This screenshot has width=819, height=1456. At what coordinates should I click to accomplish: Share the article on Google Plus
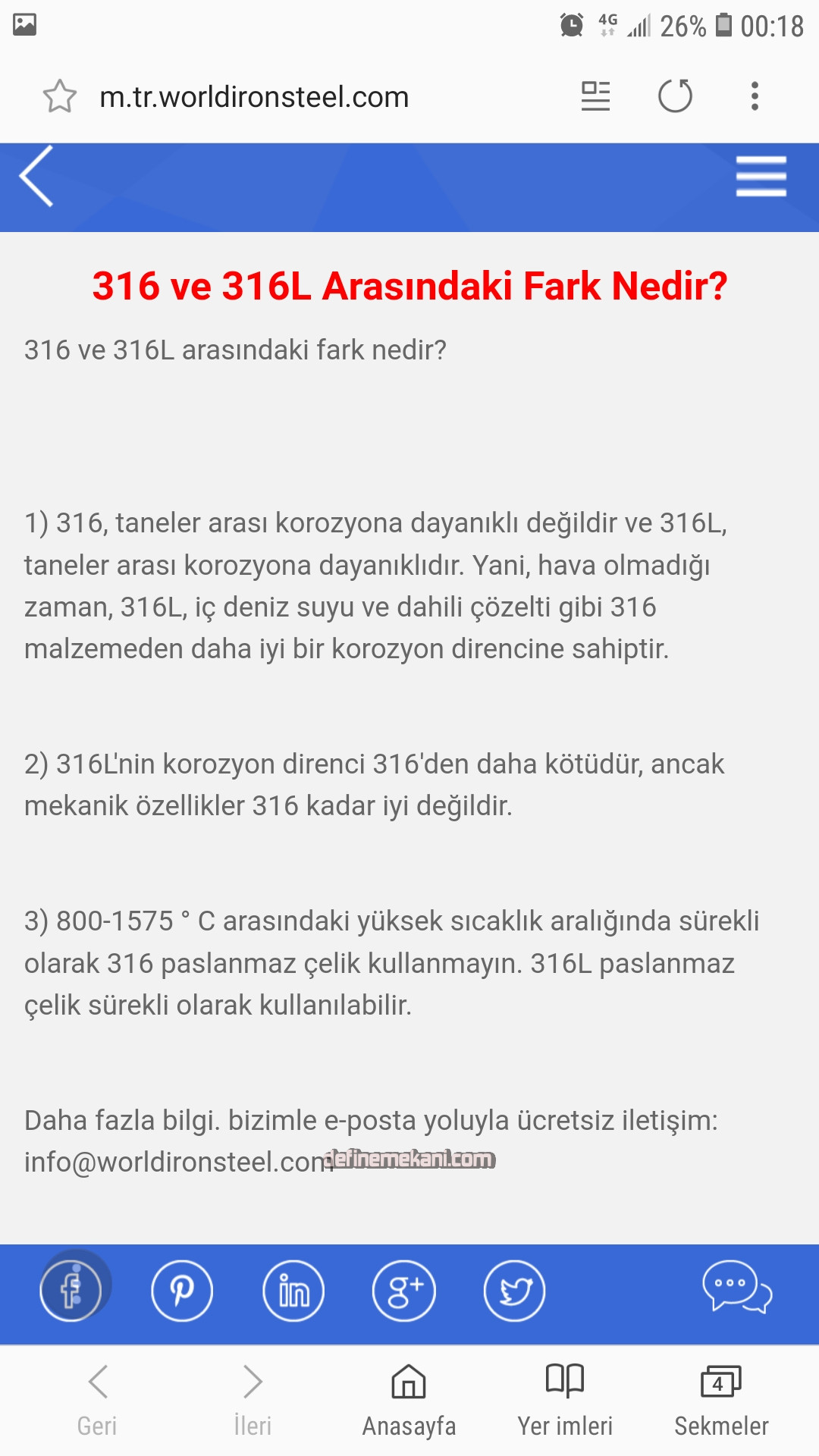tap(404, 1291)
